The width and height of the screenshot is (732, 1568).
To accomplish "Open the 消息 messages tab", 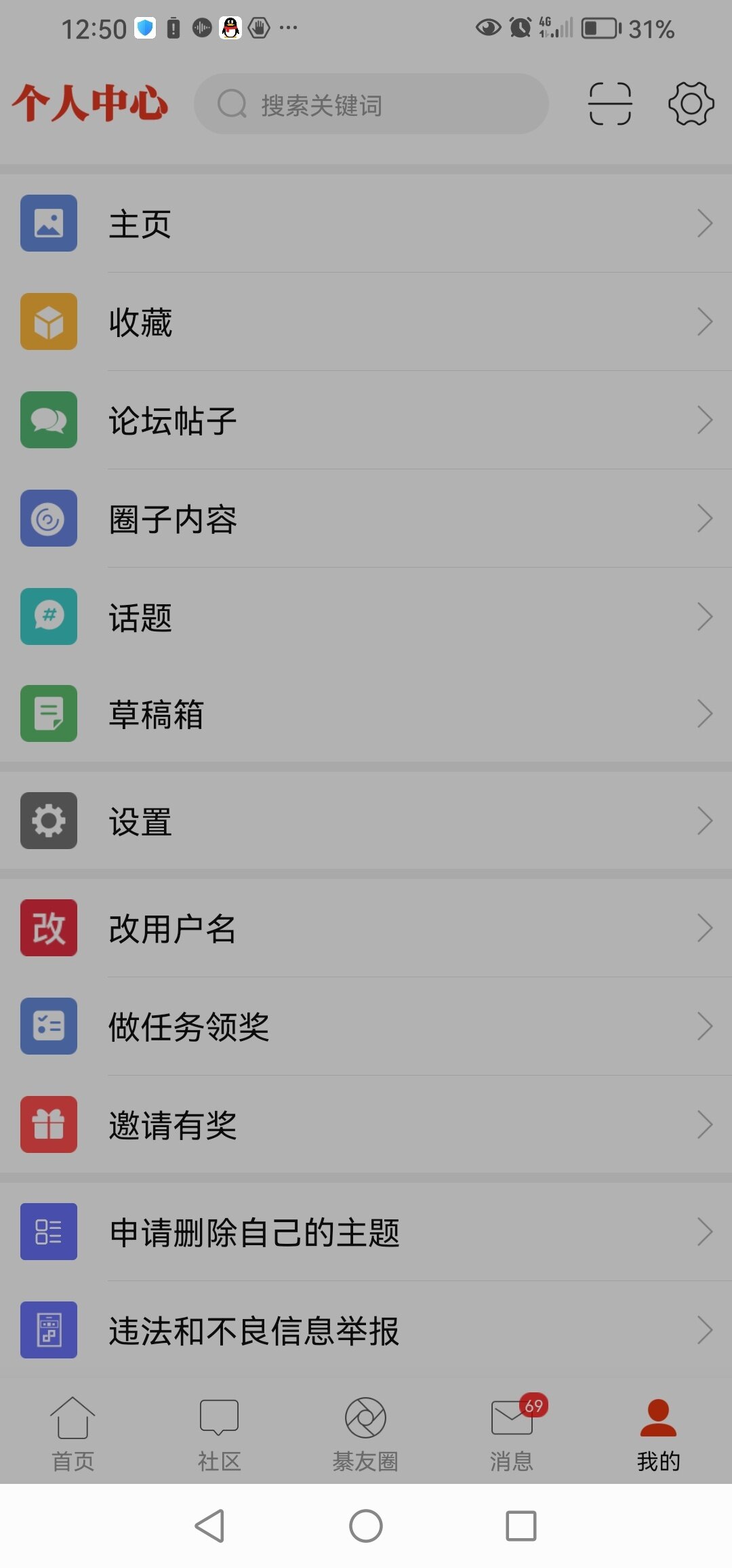I will click(512, 1434).
